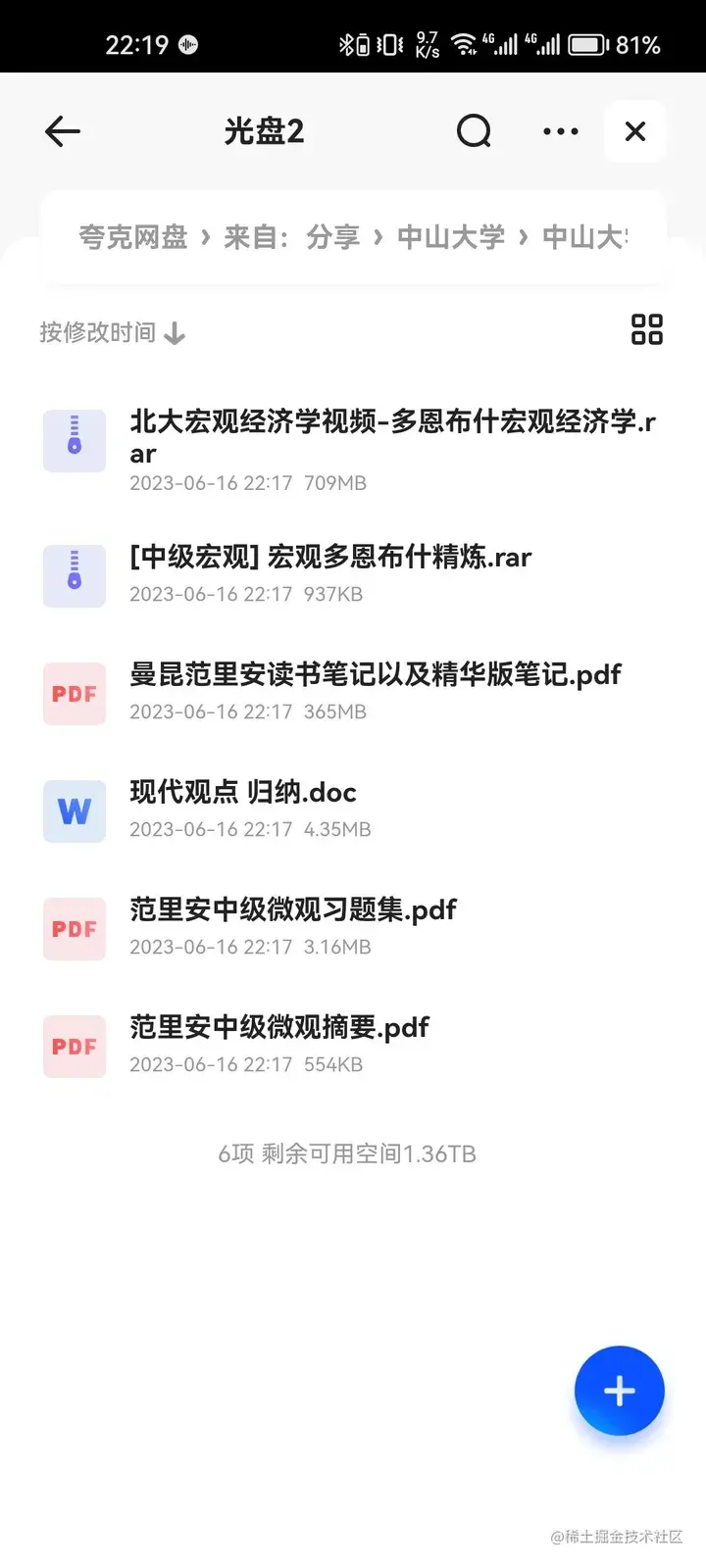This screenshot has width=706, height=1568.
Task: Open 范里安中级微观习题集.pdf
Action: (293, 909)
